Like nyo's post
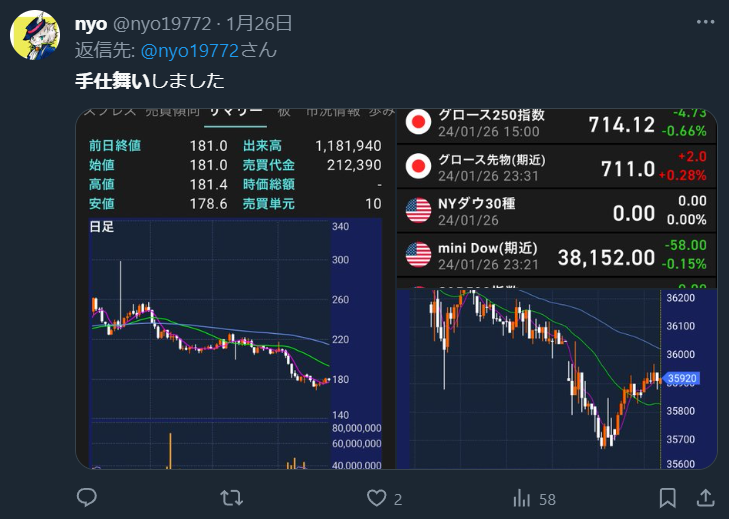This screenshot has height=519, width=729. click(377, 497)
